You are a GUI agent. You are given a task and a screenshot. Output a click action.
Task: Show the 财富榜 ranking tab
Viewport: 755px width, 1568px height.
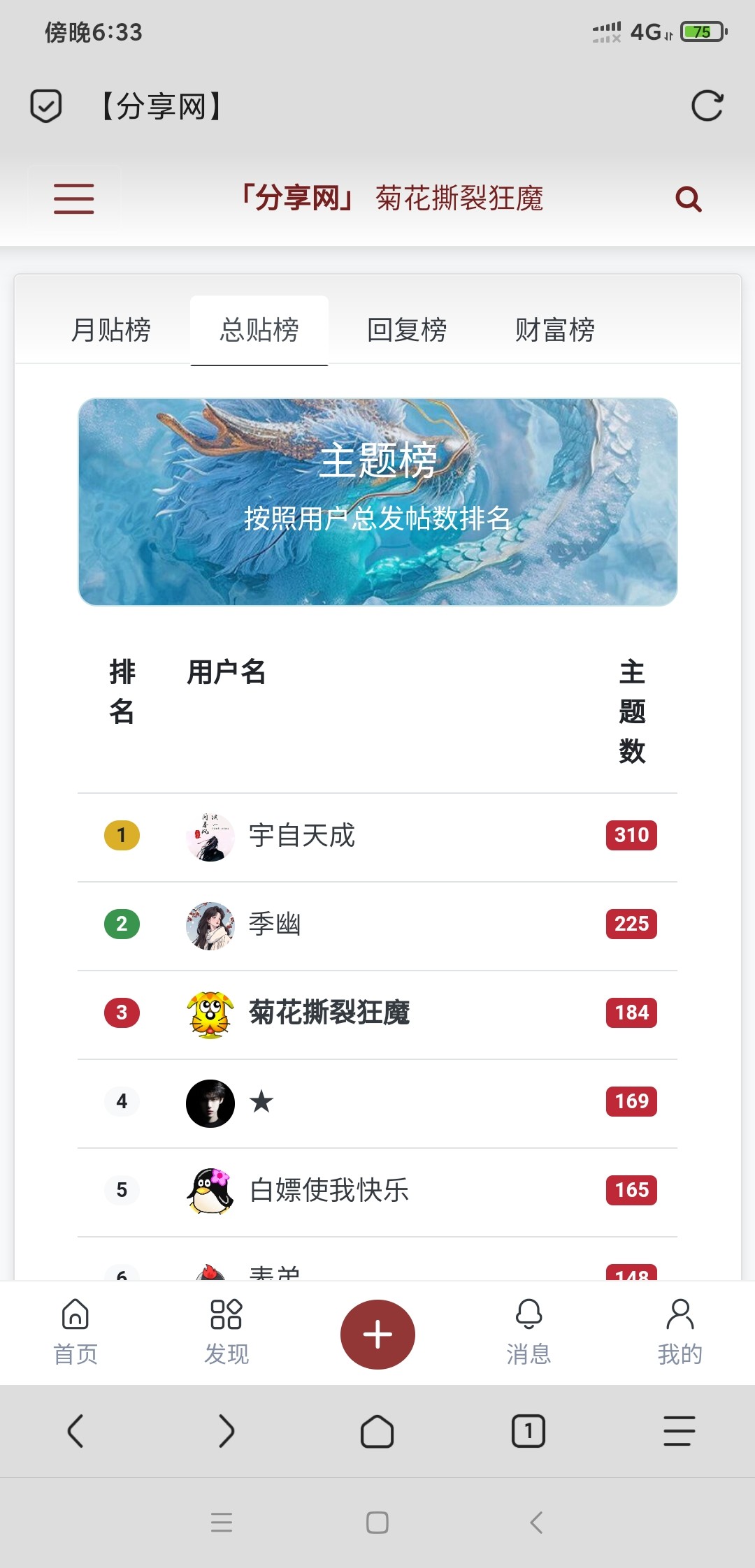click(x=555, y=330)
